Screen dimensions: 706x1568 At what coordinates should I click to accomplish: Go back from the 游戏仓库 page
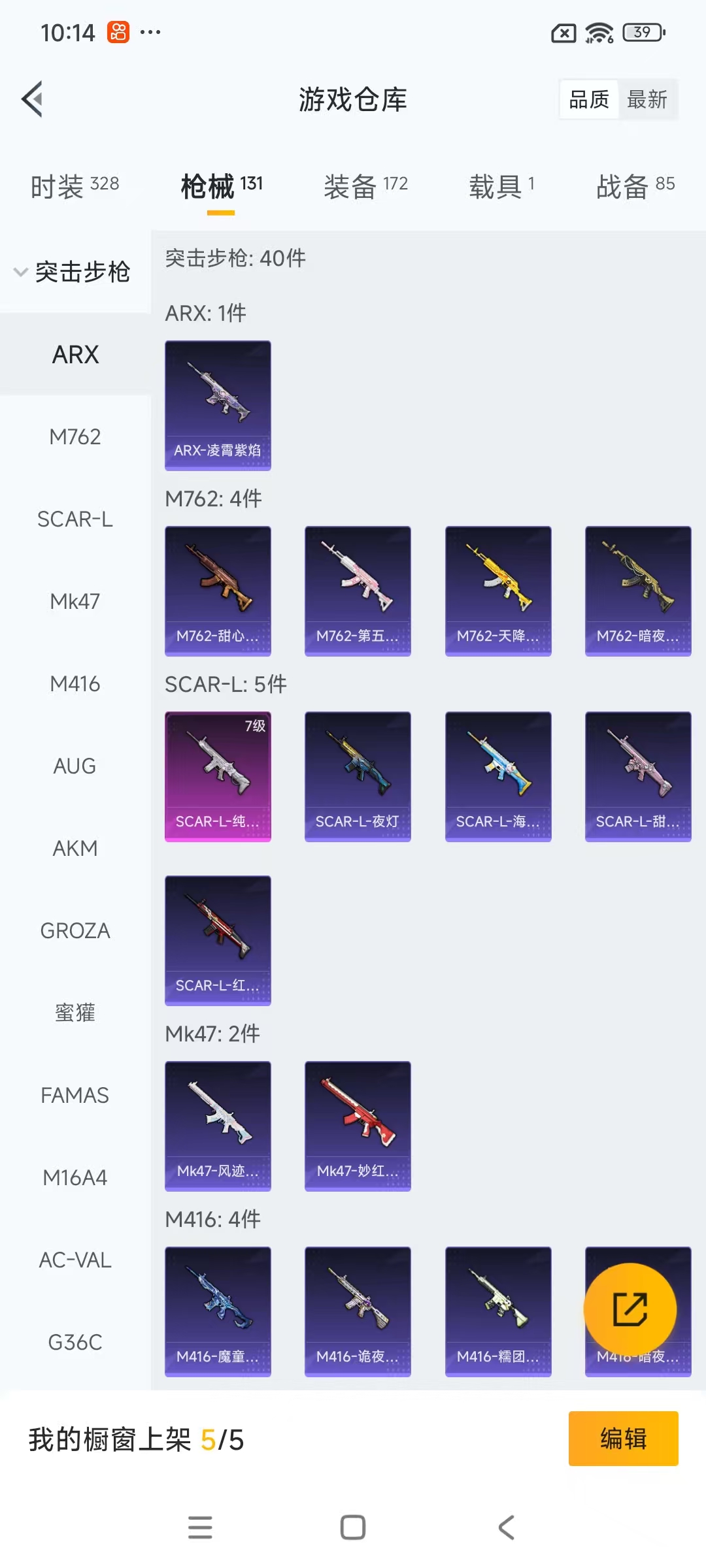[x=33, y=99]
